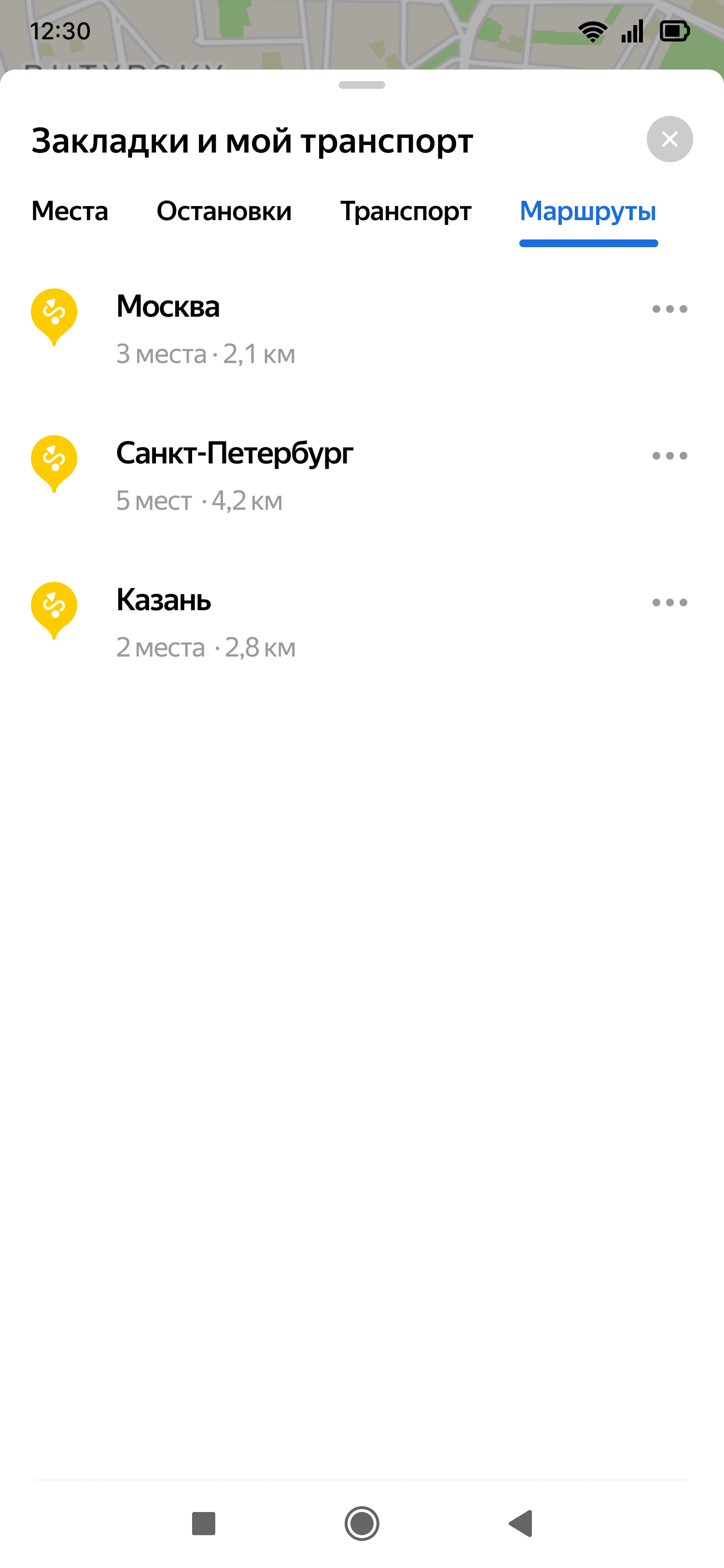The image size is (724, 1568).
Task: Switch to the Места tab
Action: pos(70,211)
